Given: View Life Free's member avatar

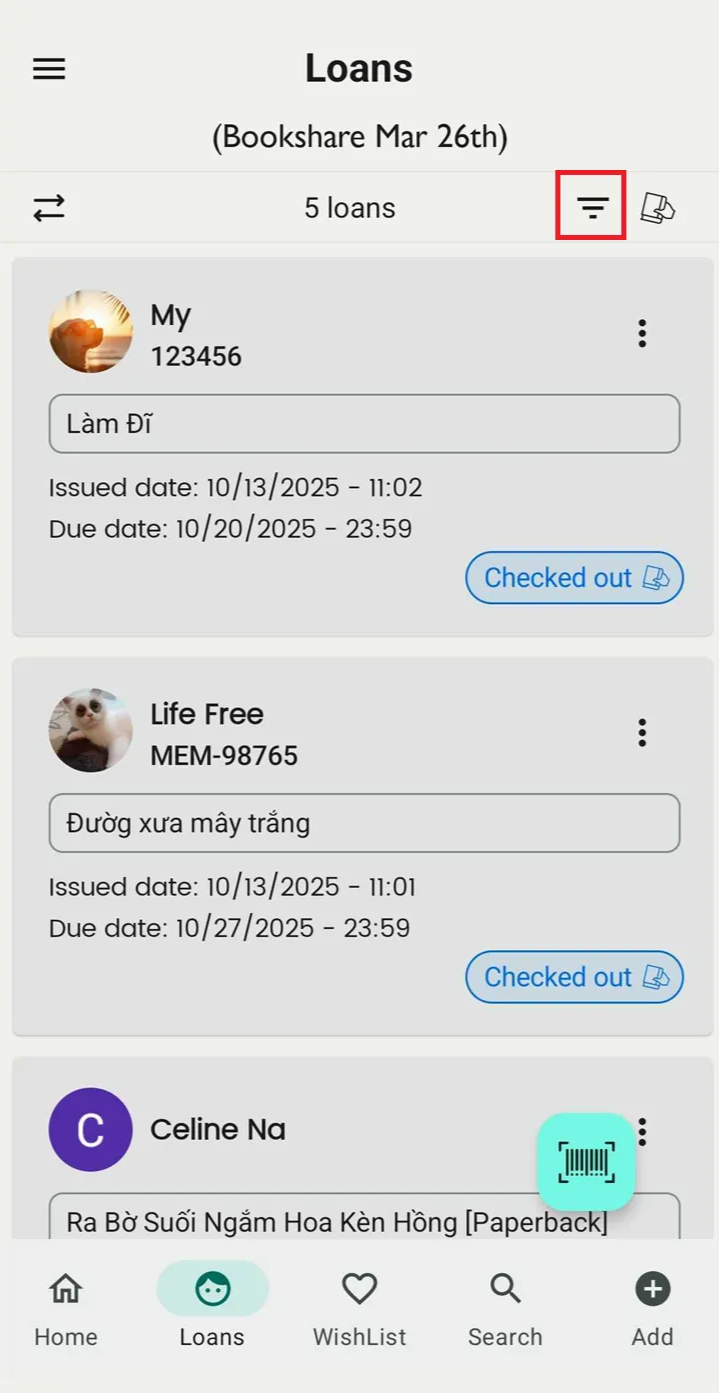Looking at the screenshot, I should pos(91,730).
